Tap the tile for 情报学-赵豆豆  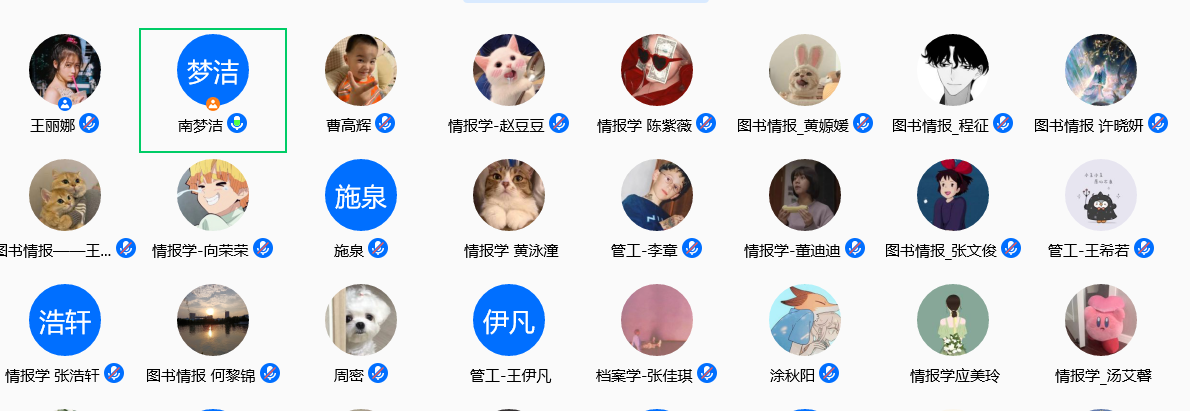[509, 70]
